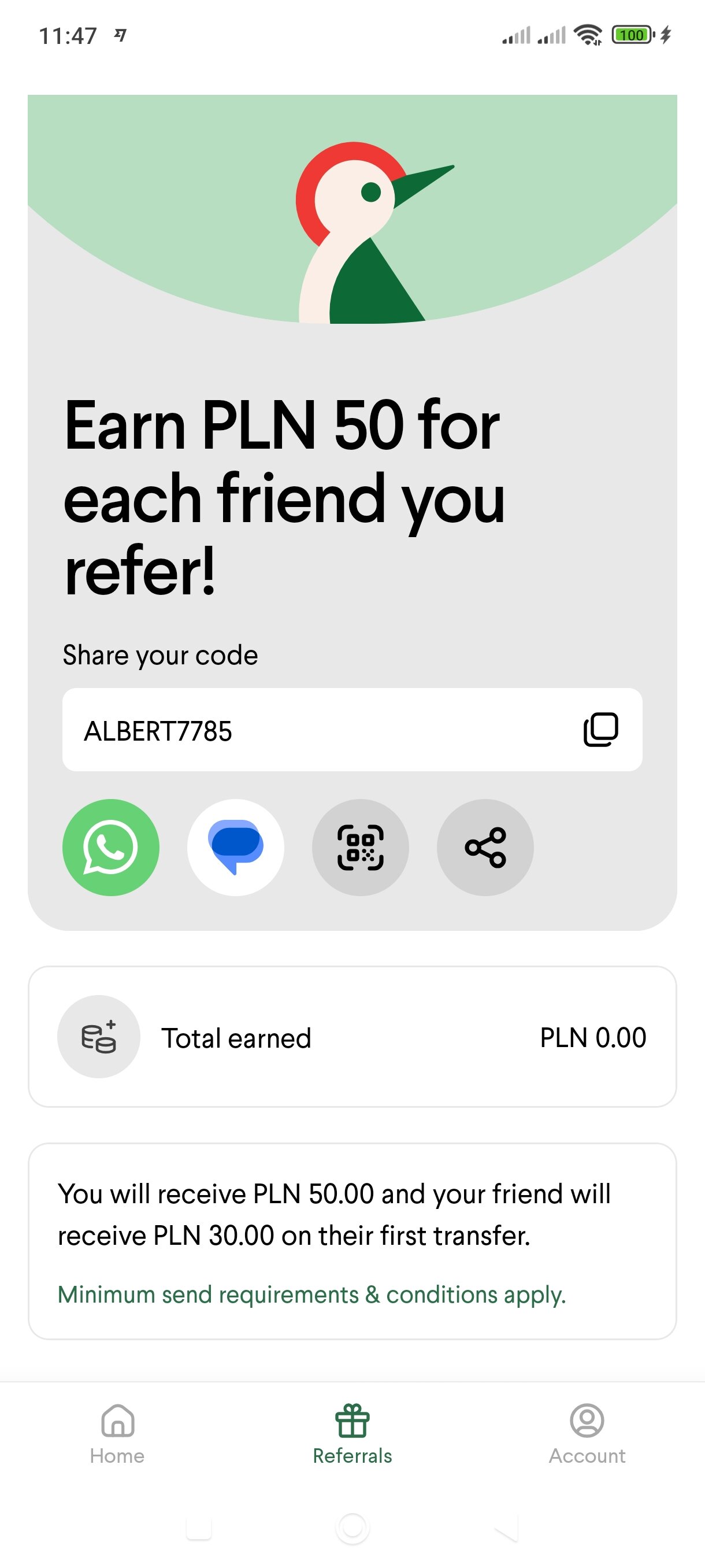Switch to the Home tab
The image size is (705, 1568).
[x=117, y=1434]
